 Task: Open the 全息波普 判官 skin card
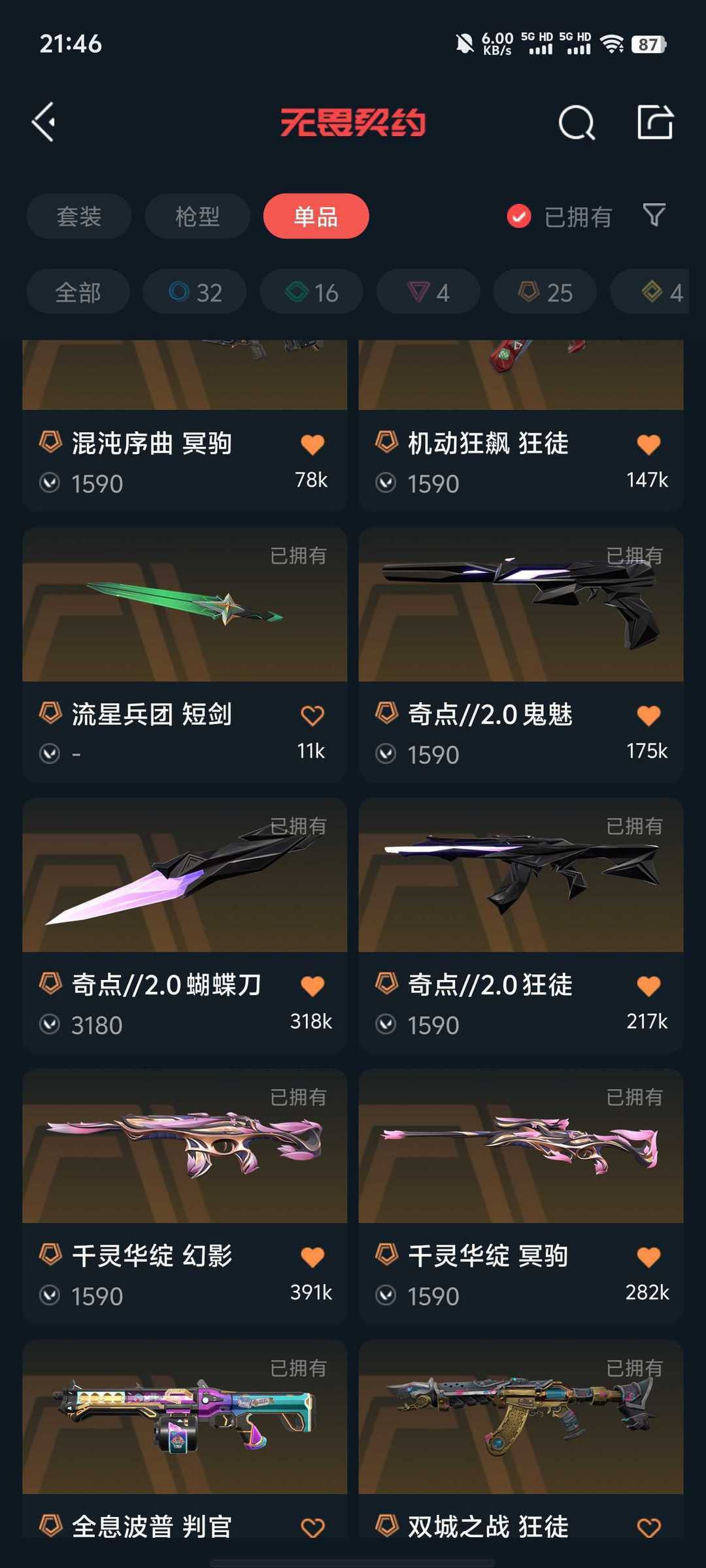click(x=184, y=1418)
